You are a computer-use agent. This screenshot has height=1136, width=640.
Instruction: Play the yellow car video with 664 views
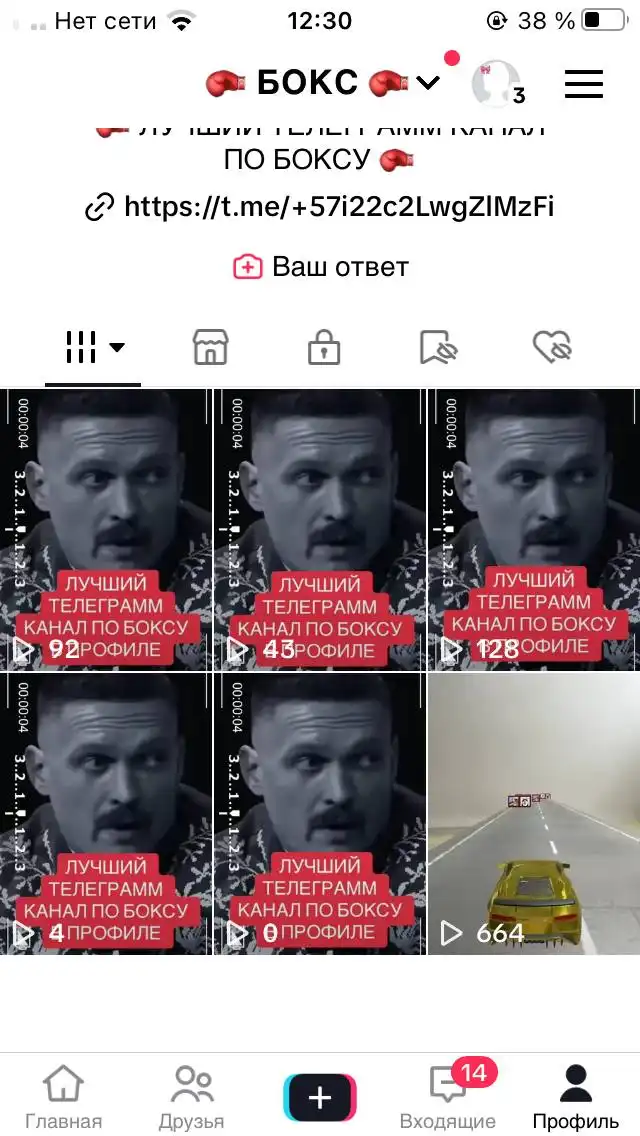534,814
